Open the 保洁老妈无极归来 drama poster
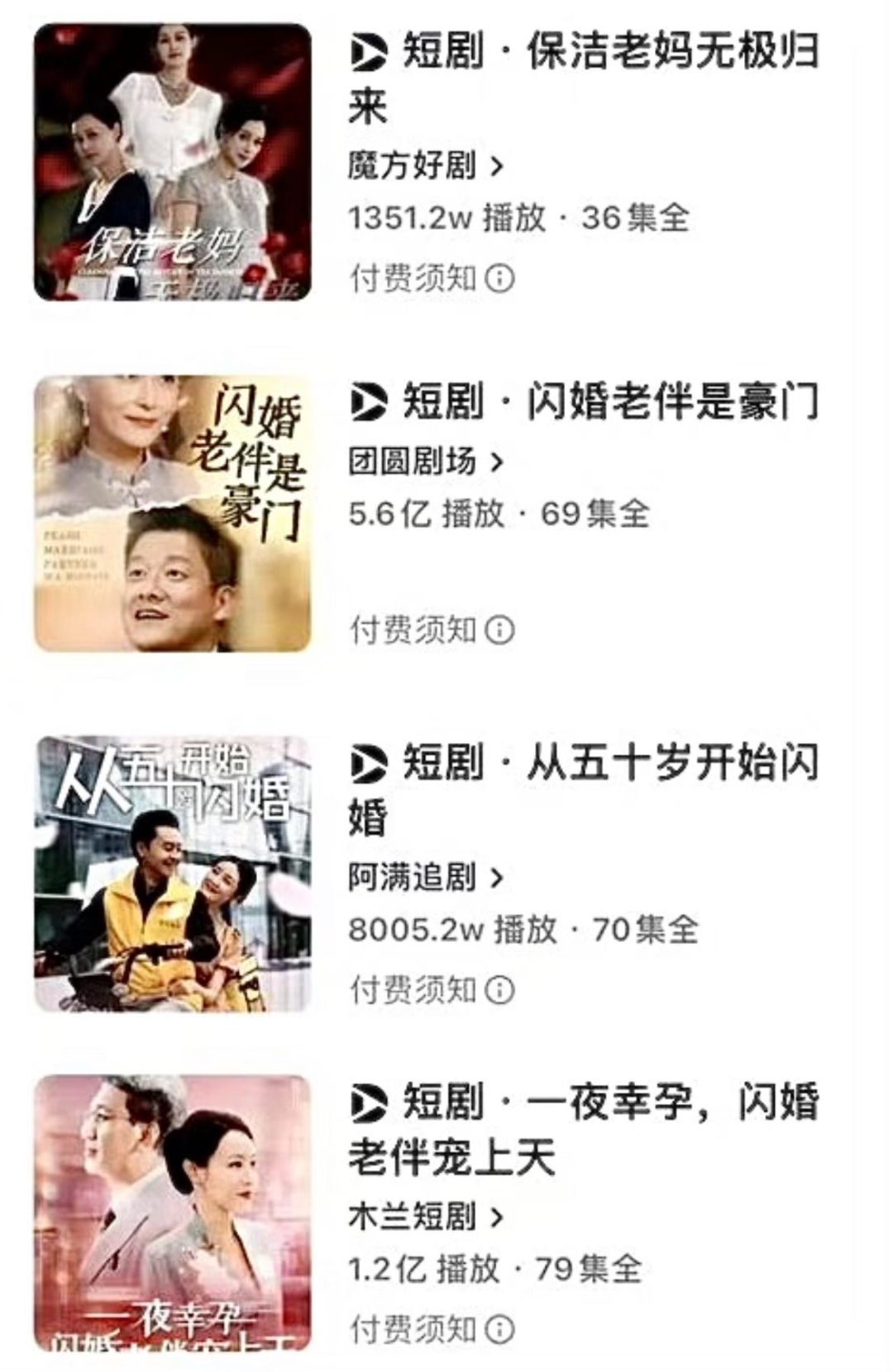 coord(172,162)
